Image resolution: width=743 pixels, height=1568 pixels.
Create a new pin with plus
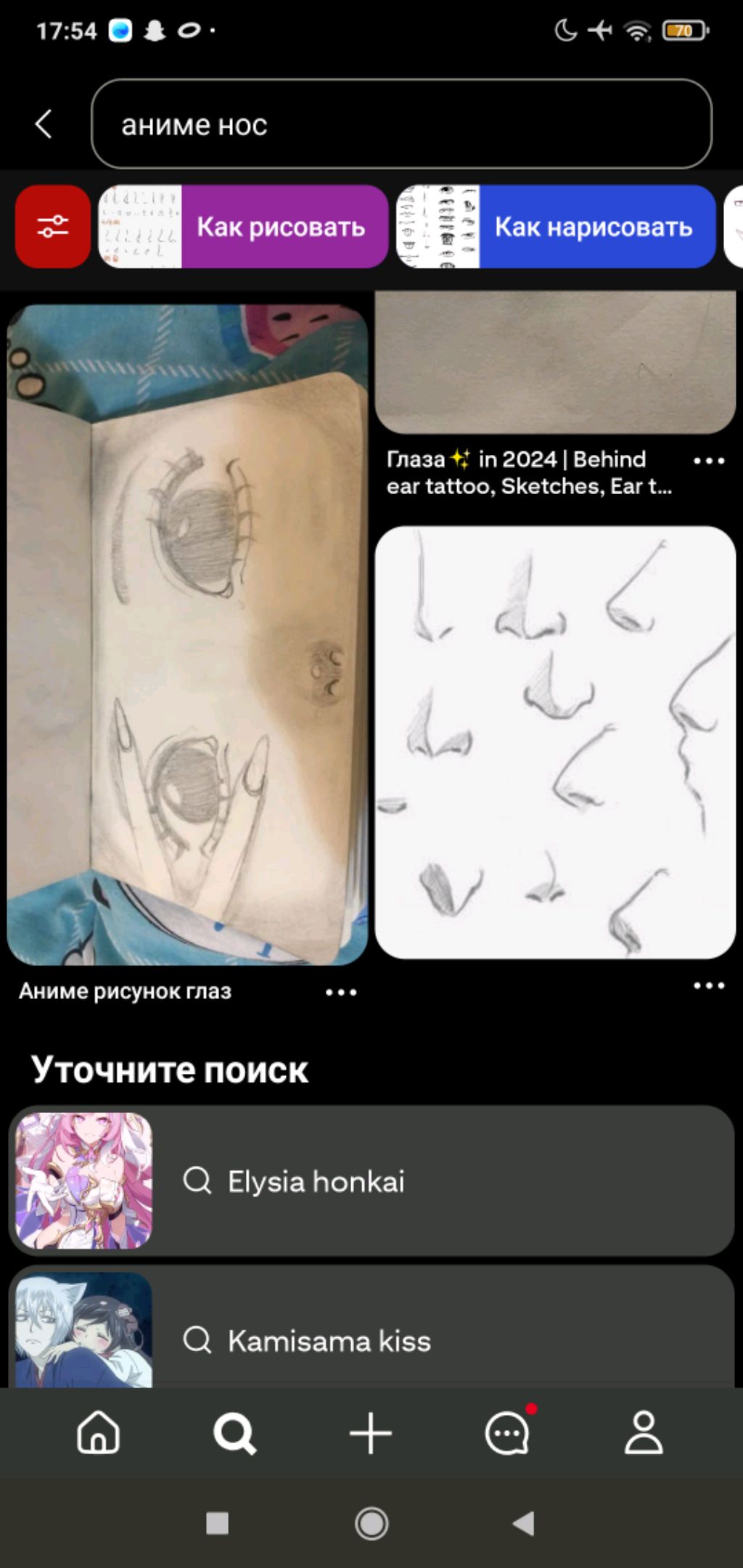point(371,1433)
